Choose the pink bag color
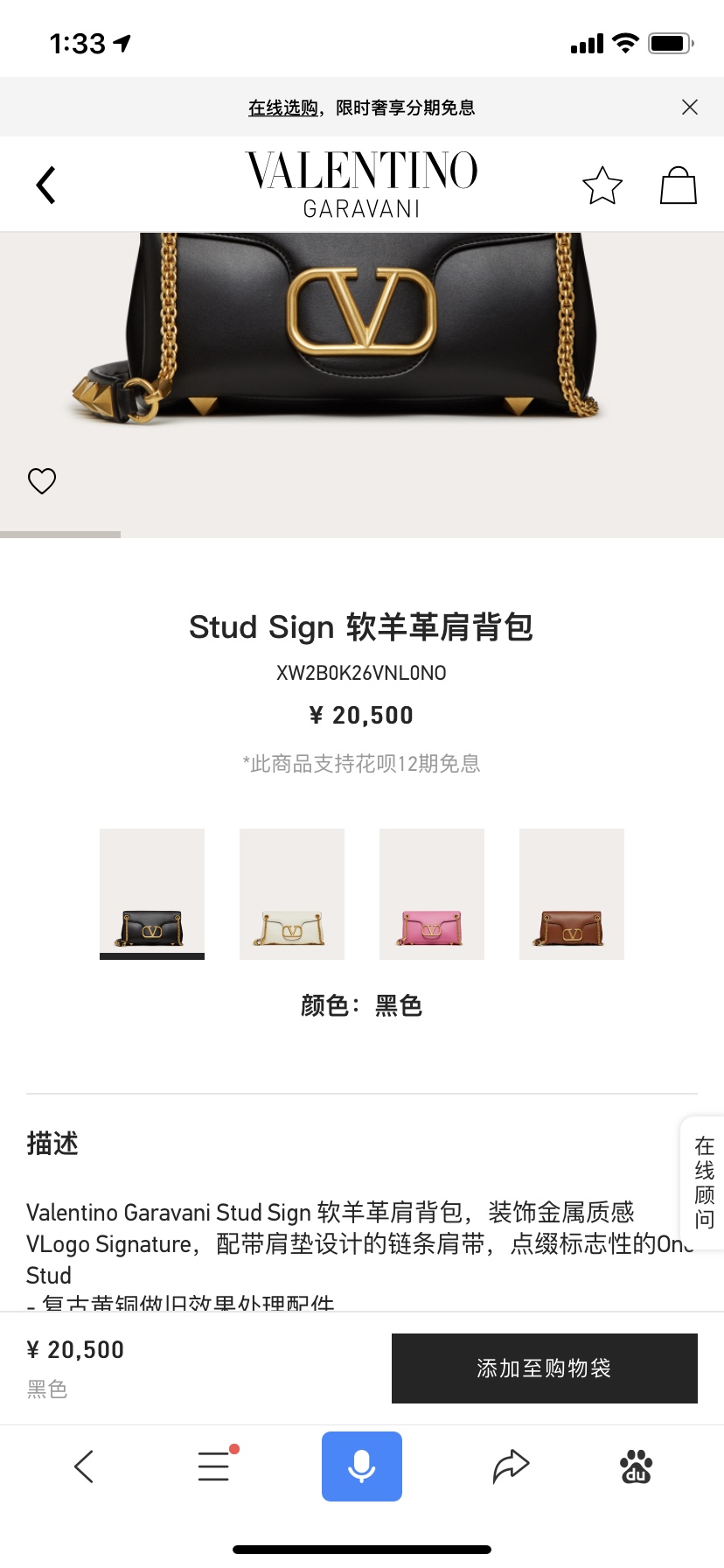Viewport: 724px width, 1568px height. (x=432, y=893)
